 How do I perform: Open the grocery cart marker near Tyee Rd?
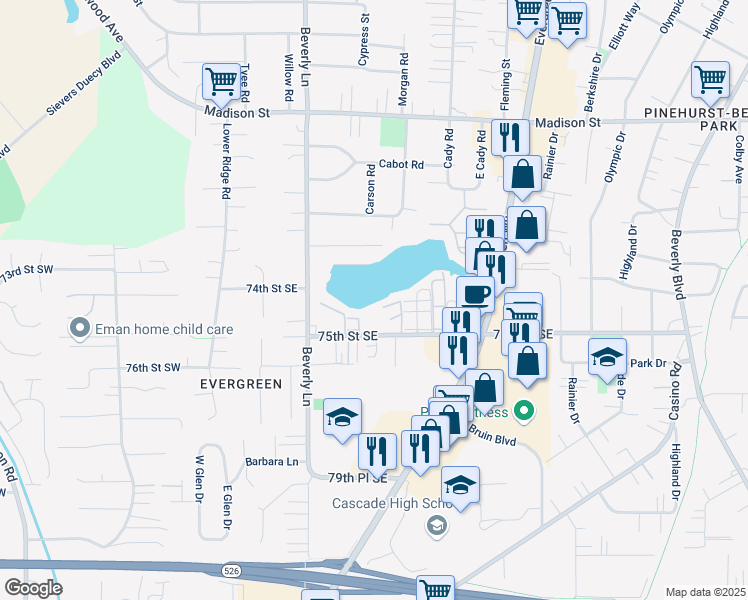point(221,82)
